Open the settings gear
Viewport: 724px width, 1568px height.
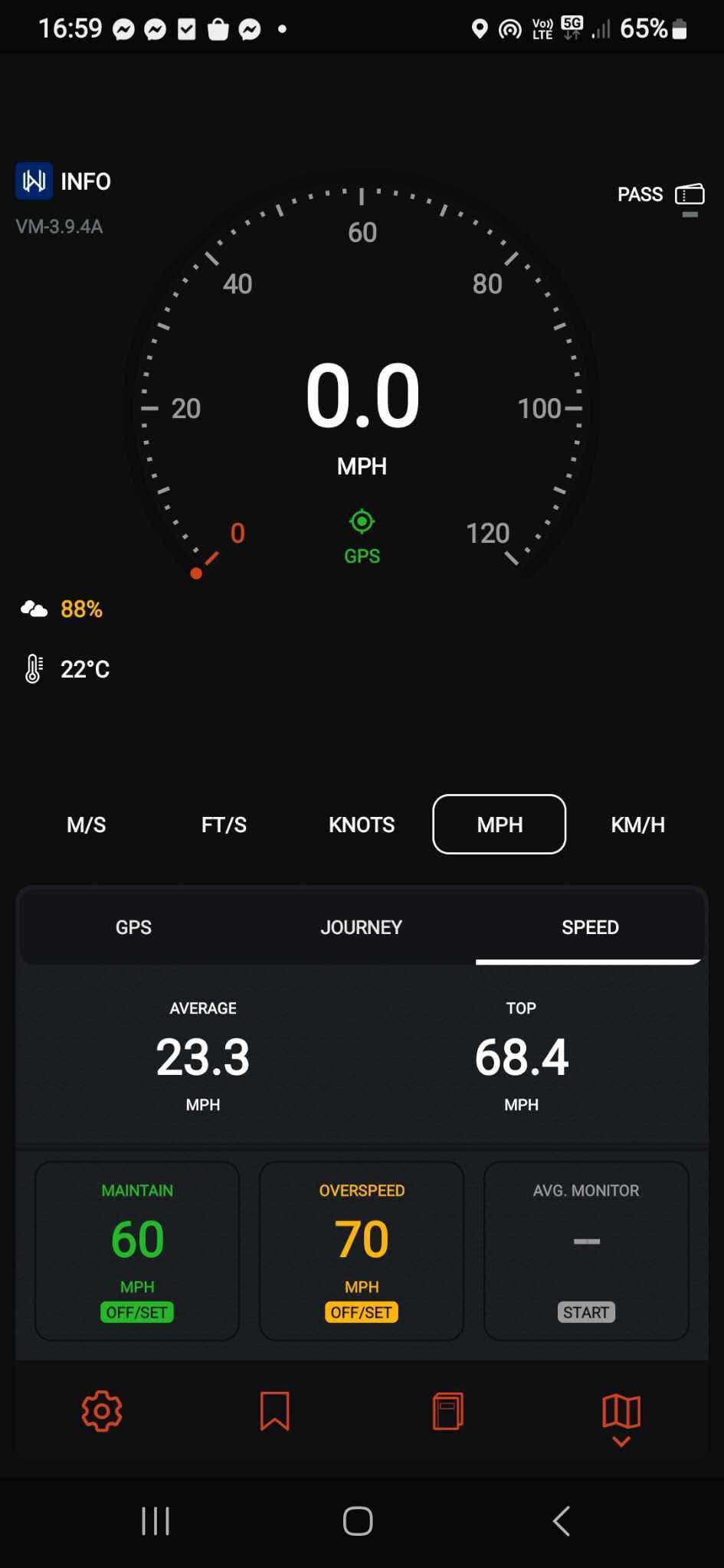100,1411
